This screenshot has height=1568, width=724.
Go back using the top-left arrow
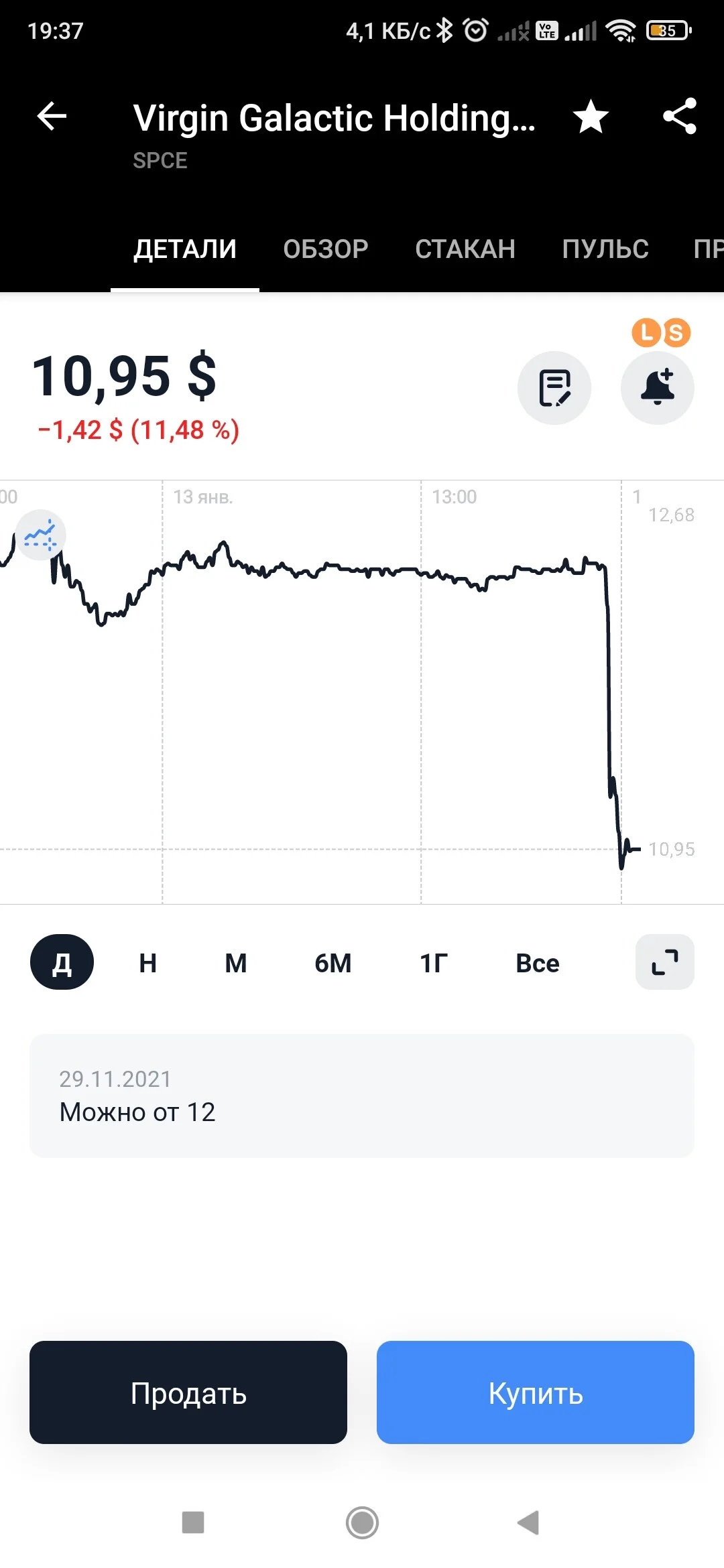pyautogui.click(x=52, y=117)
